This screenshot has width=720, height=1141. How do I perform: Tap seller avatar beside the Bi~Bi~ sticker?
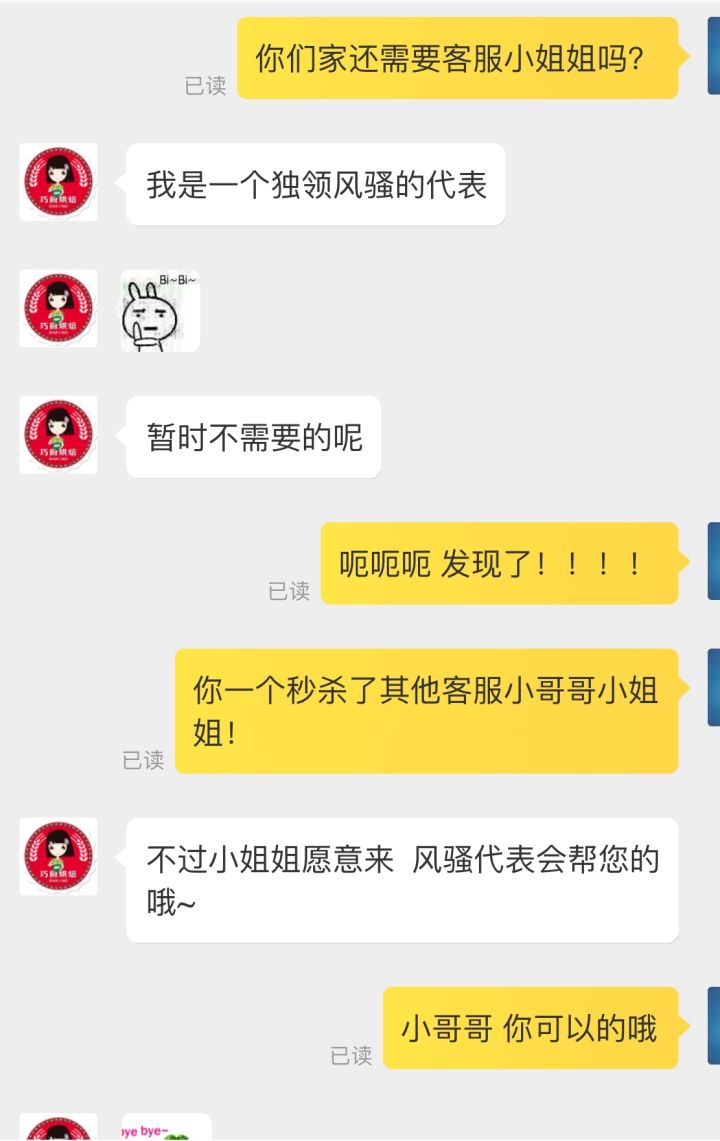[x=58, y=308]
